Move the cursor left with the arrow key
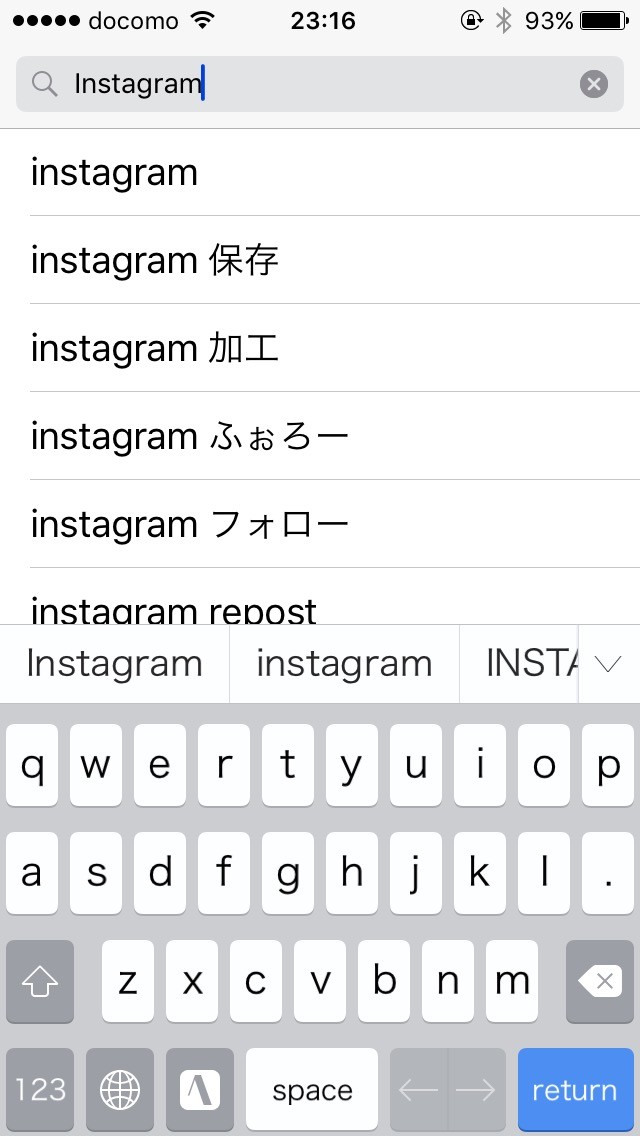This screenshot has width=640, height=1136. click(418, 1090)
